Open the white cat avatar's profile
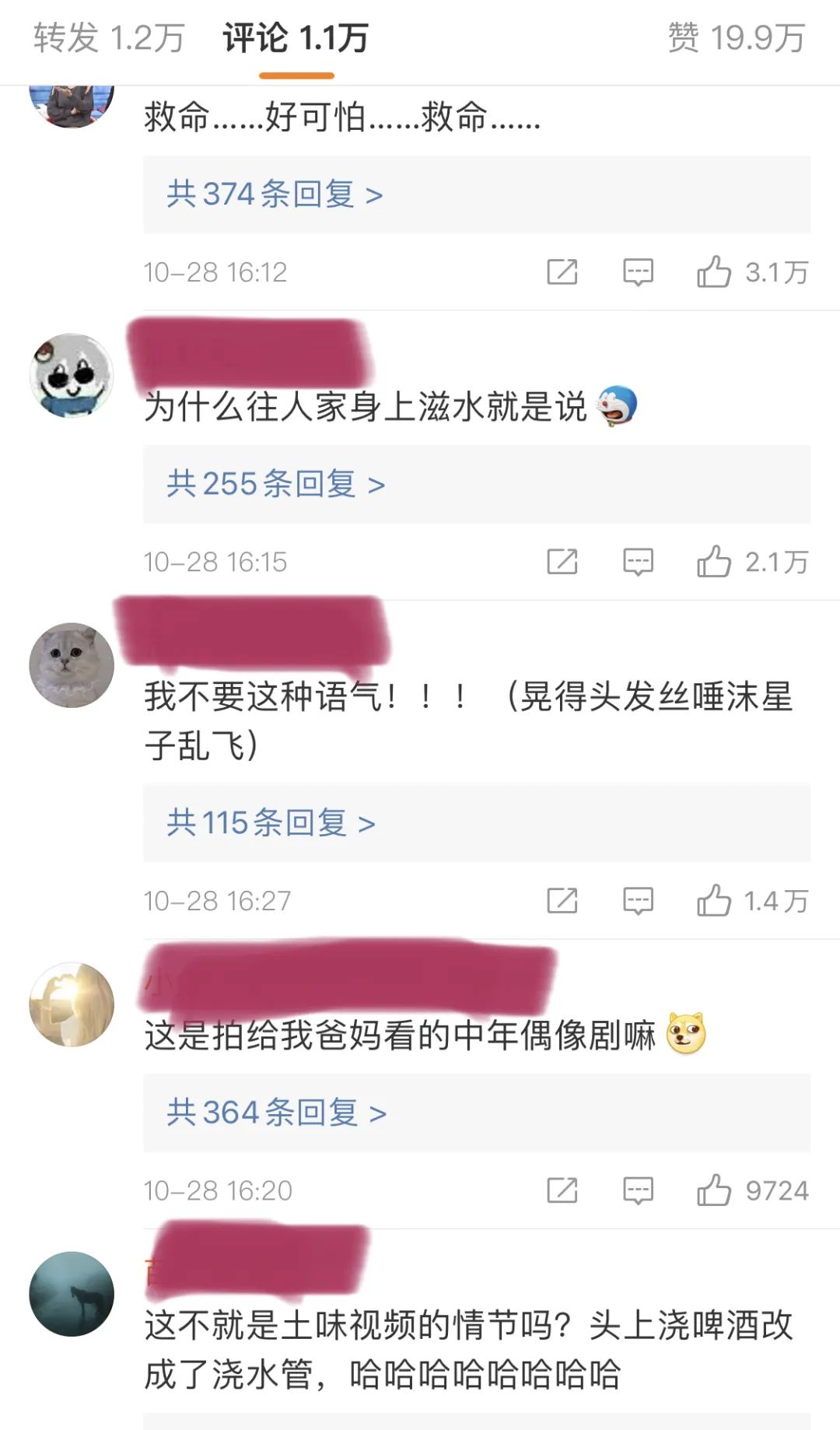This screenshot has height=1430, width=840. pos(72,665)
